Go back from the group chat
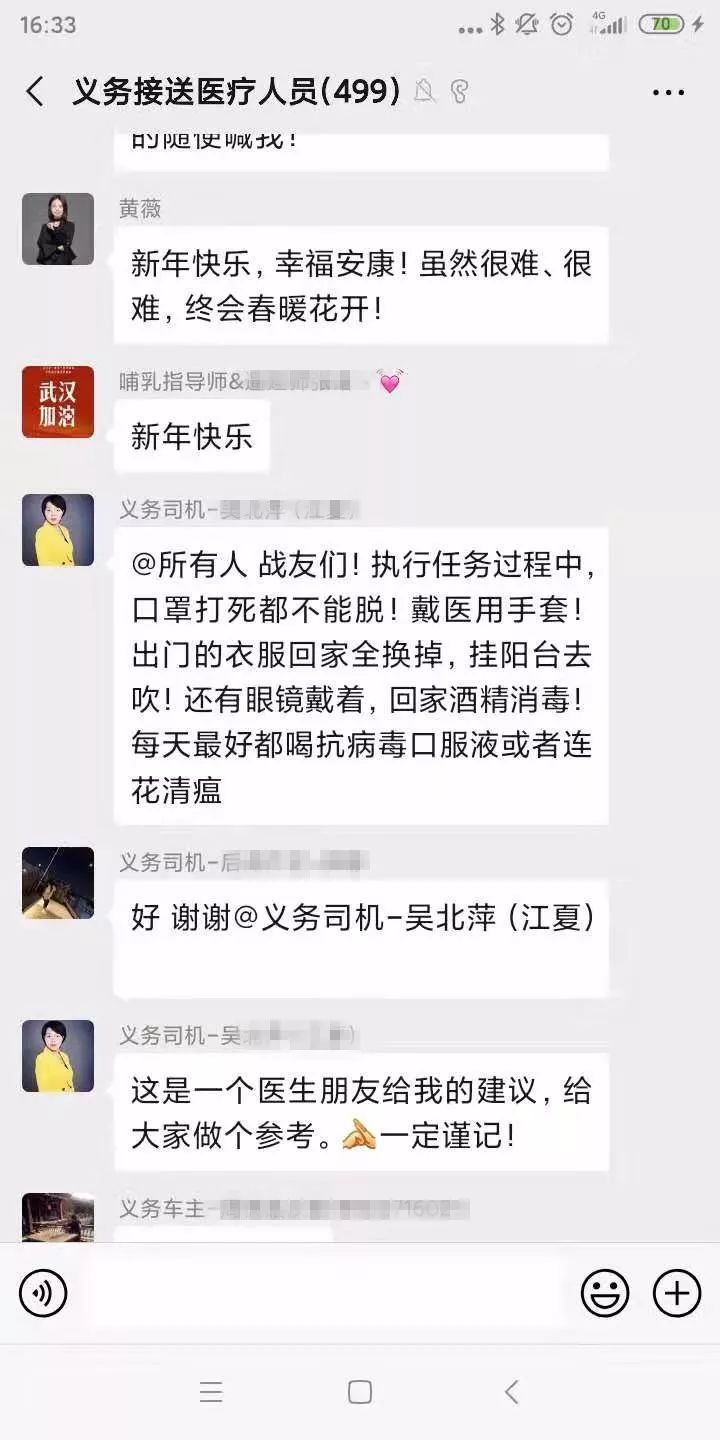Image resolution: width=720 pixels, height=1440 pixels. coord(35,92)
